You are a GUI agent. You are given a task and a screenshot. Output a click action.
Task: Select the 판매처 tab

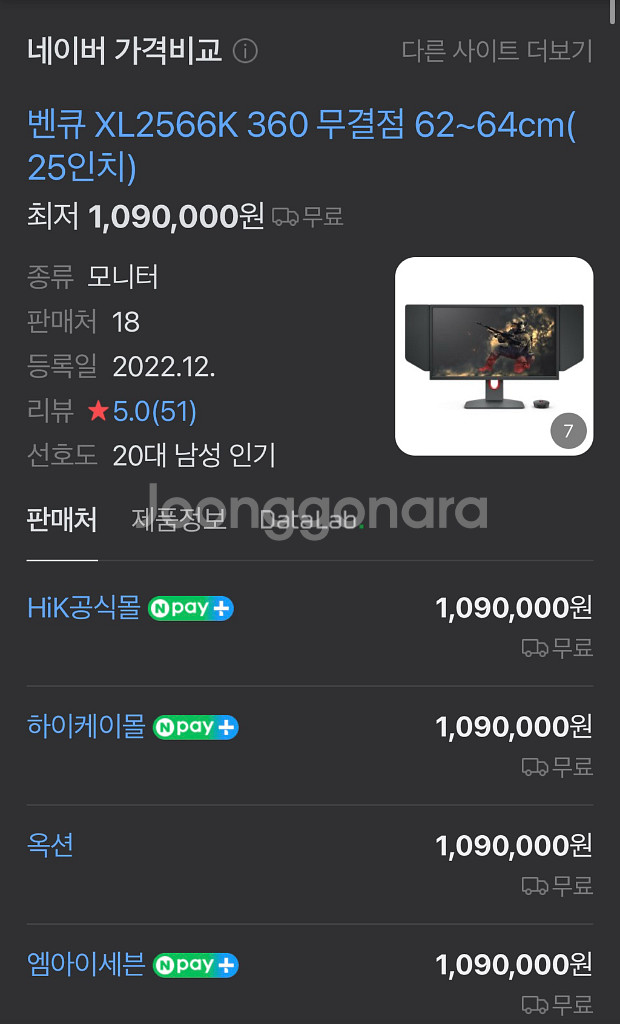62,520
